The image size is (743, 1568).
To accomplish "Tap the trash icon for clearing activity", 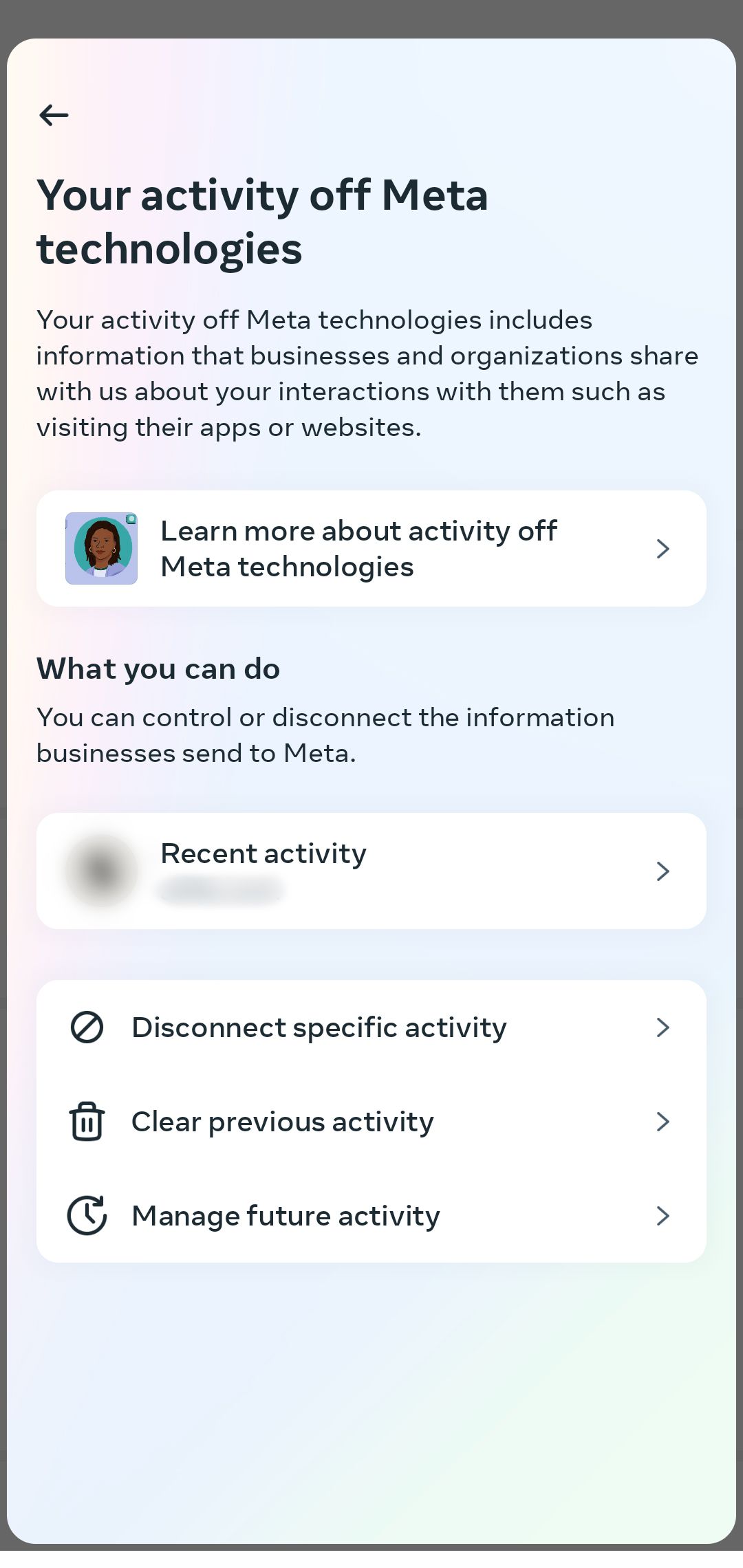I will [88, 1122].
